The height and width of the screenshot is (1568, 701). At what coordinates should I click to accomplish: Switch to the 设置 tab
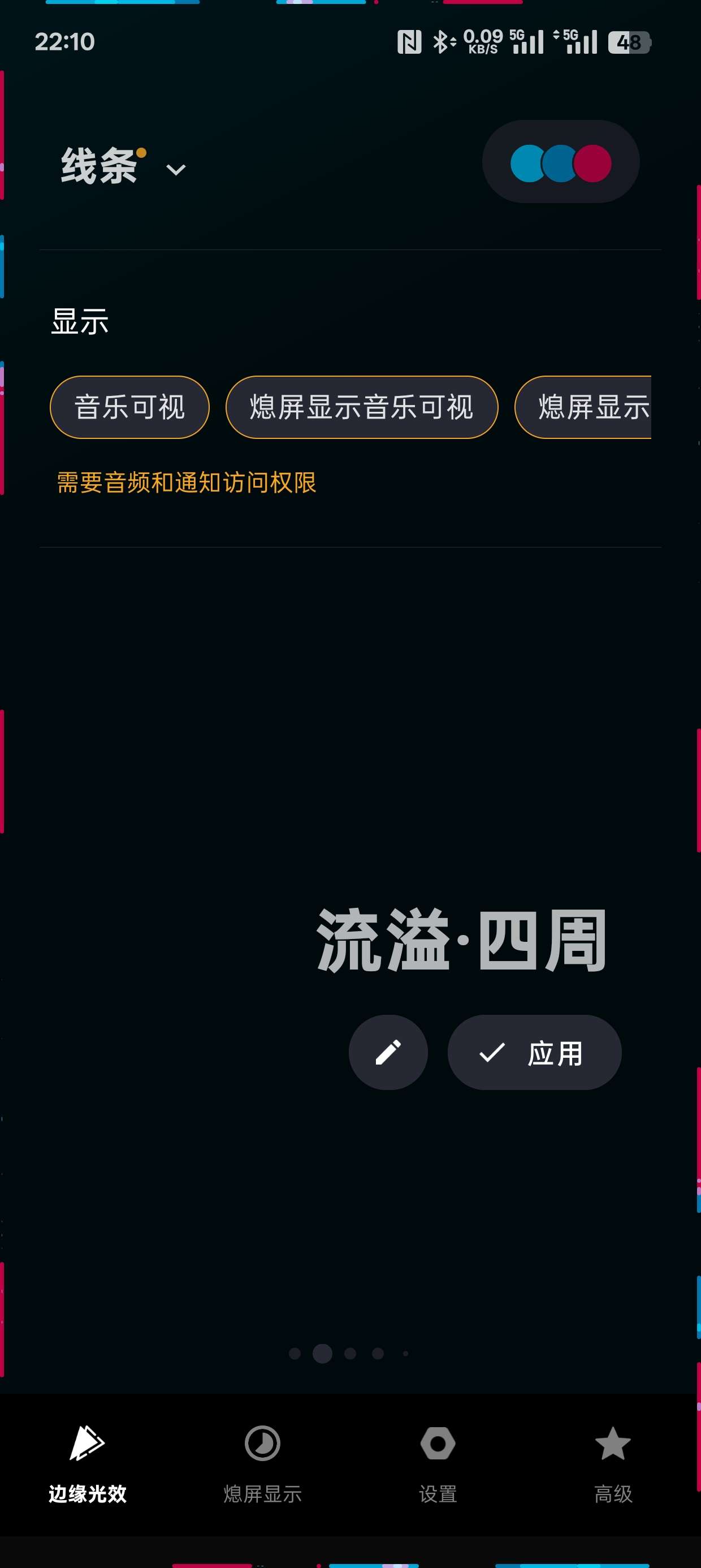coord(438,1462)
